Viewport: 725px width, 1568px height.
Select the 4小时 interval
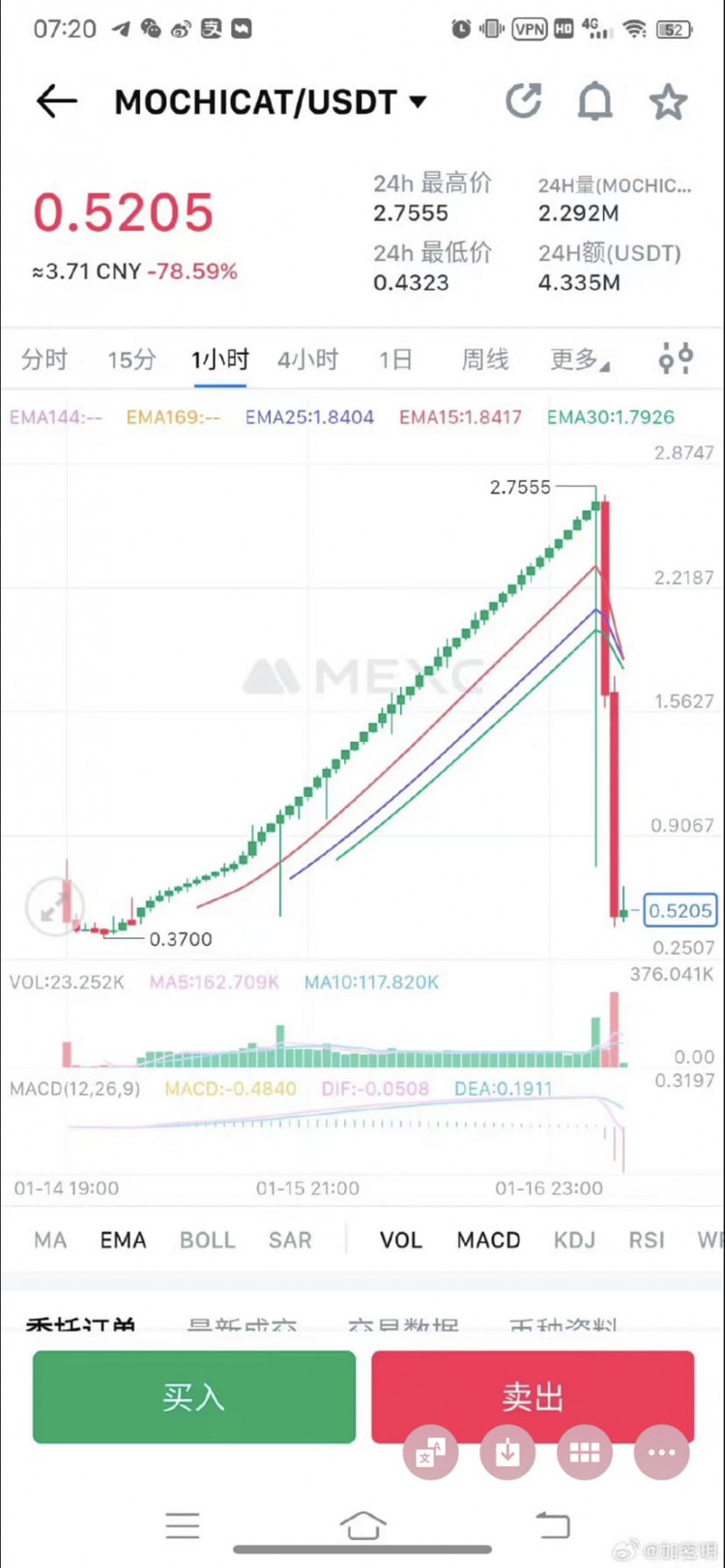coord(307,360)
